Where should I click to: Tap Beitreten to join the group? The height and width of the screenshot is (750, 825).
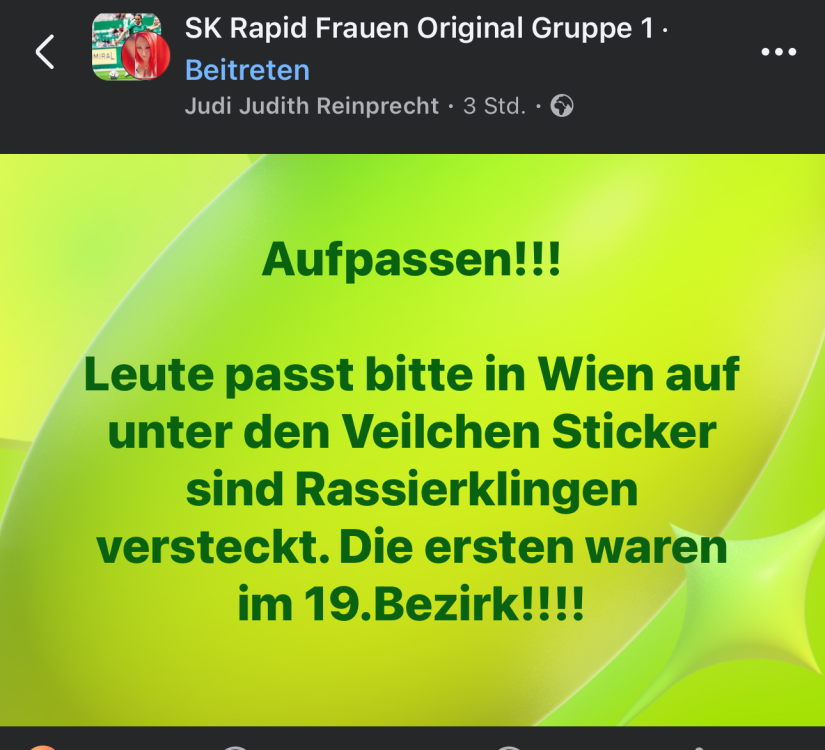[247, 70]
